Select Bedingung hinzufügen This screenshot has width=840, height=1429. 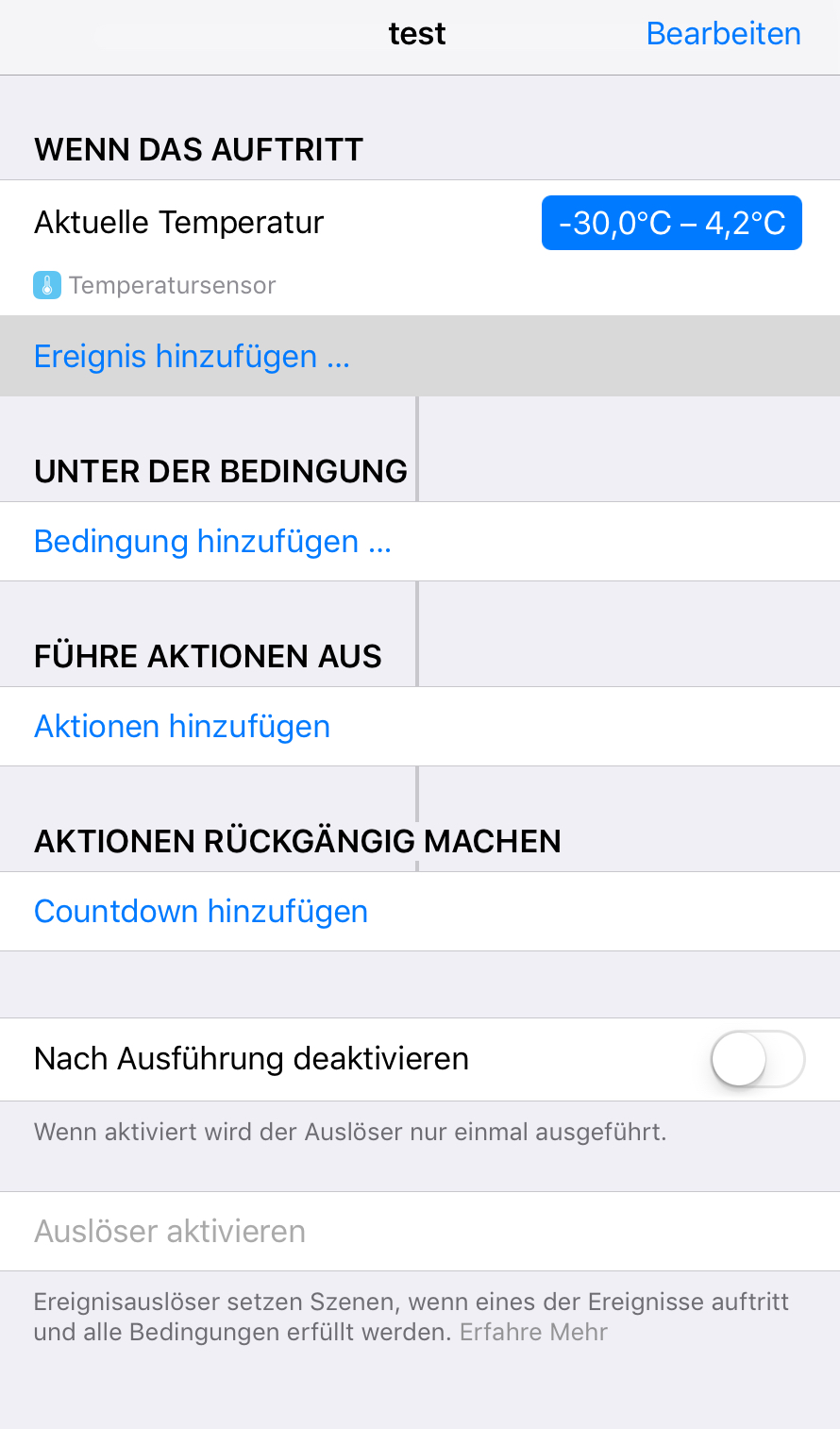[212, 542]
